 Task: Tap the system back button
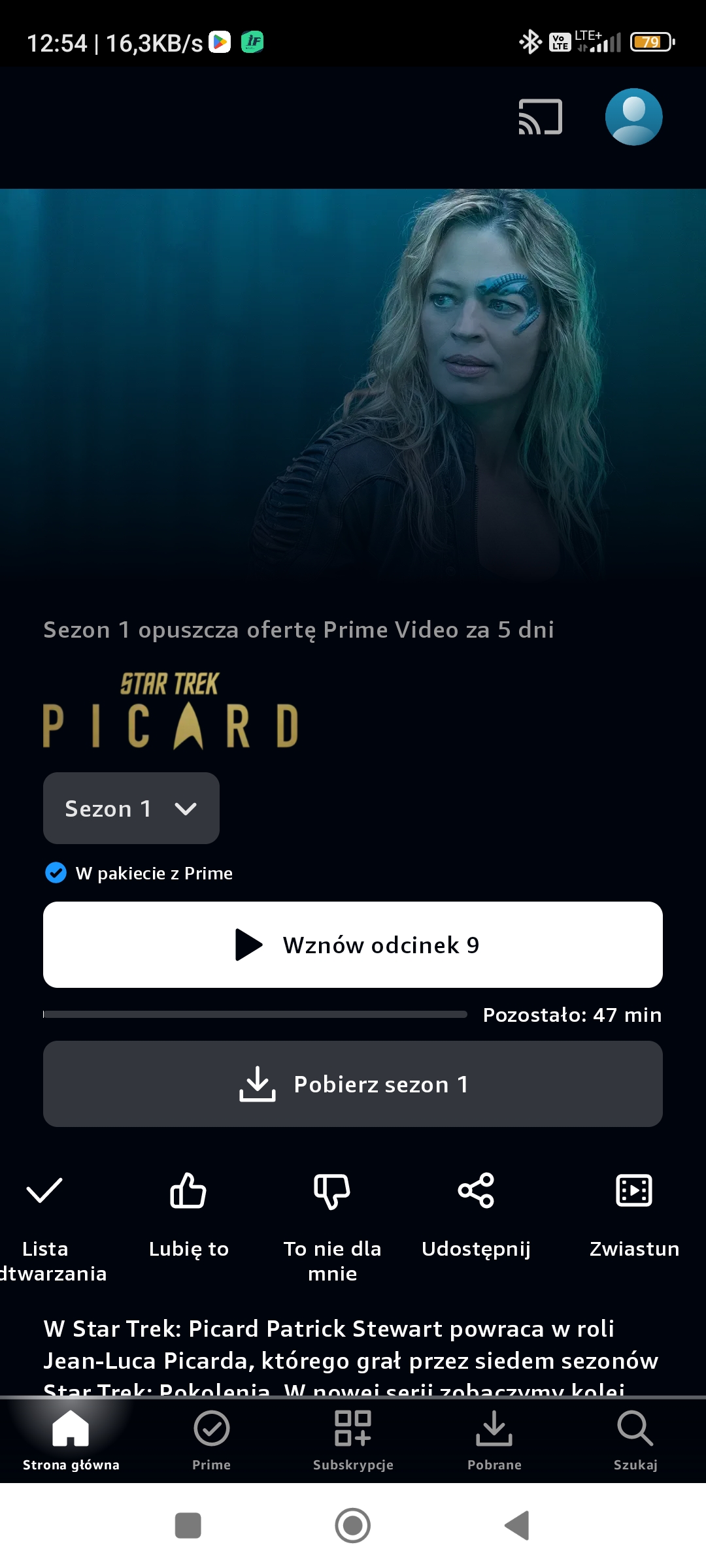coord(517,1526)
